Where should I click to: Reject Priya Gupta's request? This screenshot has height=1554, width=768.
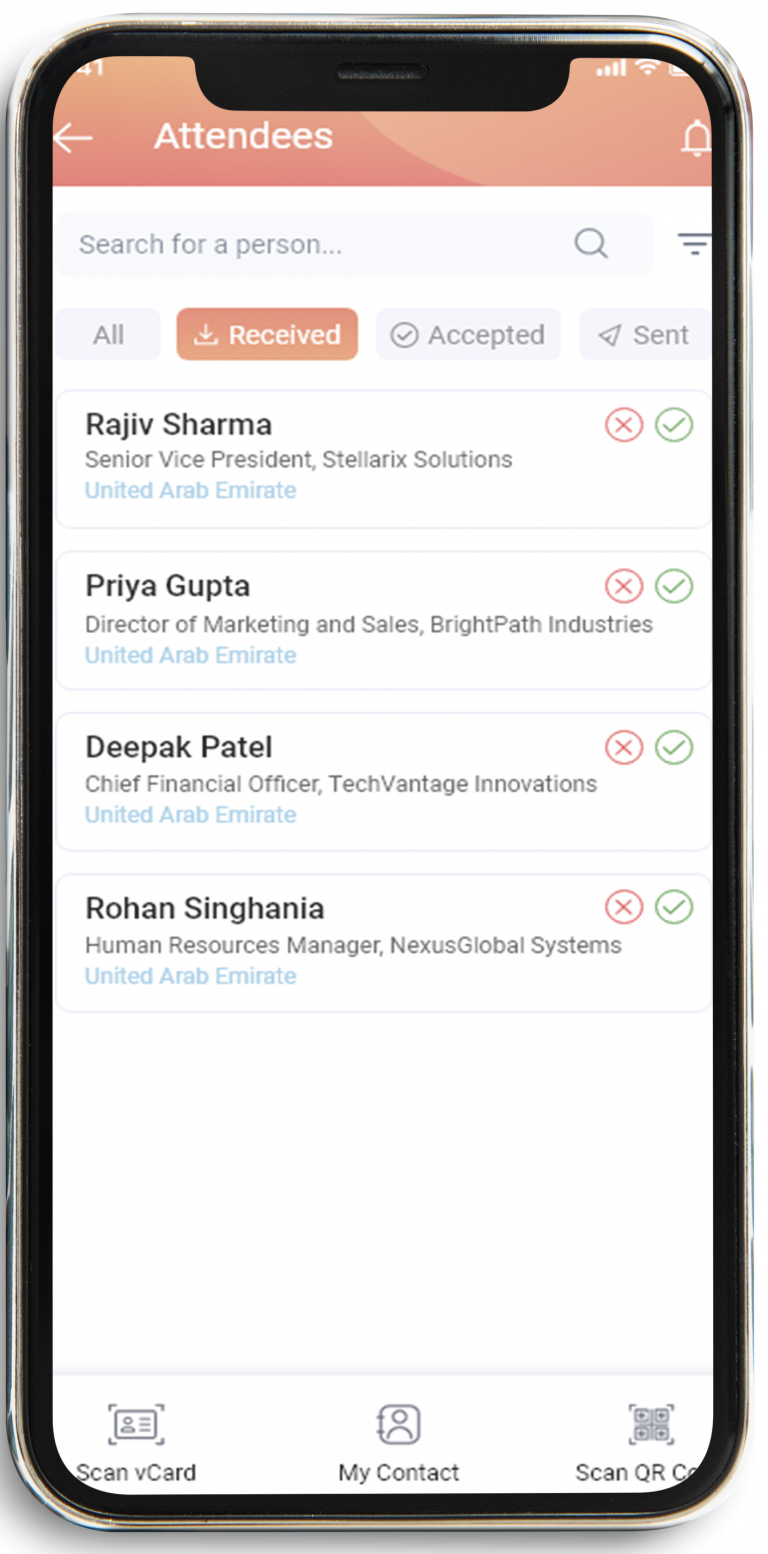click(x=624, y=585)
